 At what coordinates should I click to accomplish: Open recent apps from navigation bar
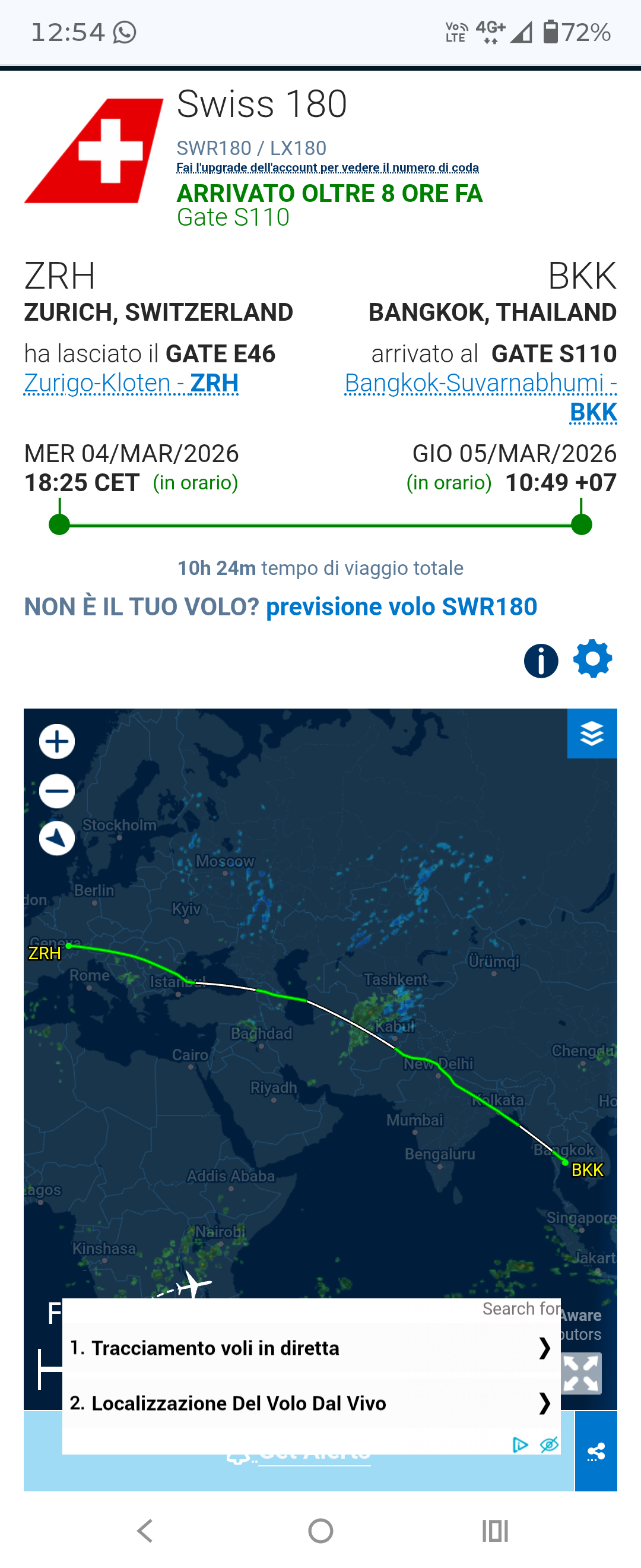(x=495, y=1531)
